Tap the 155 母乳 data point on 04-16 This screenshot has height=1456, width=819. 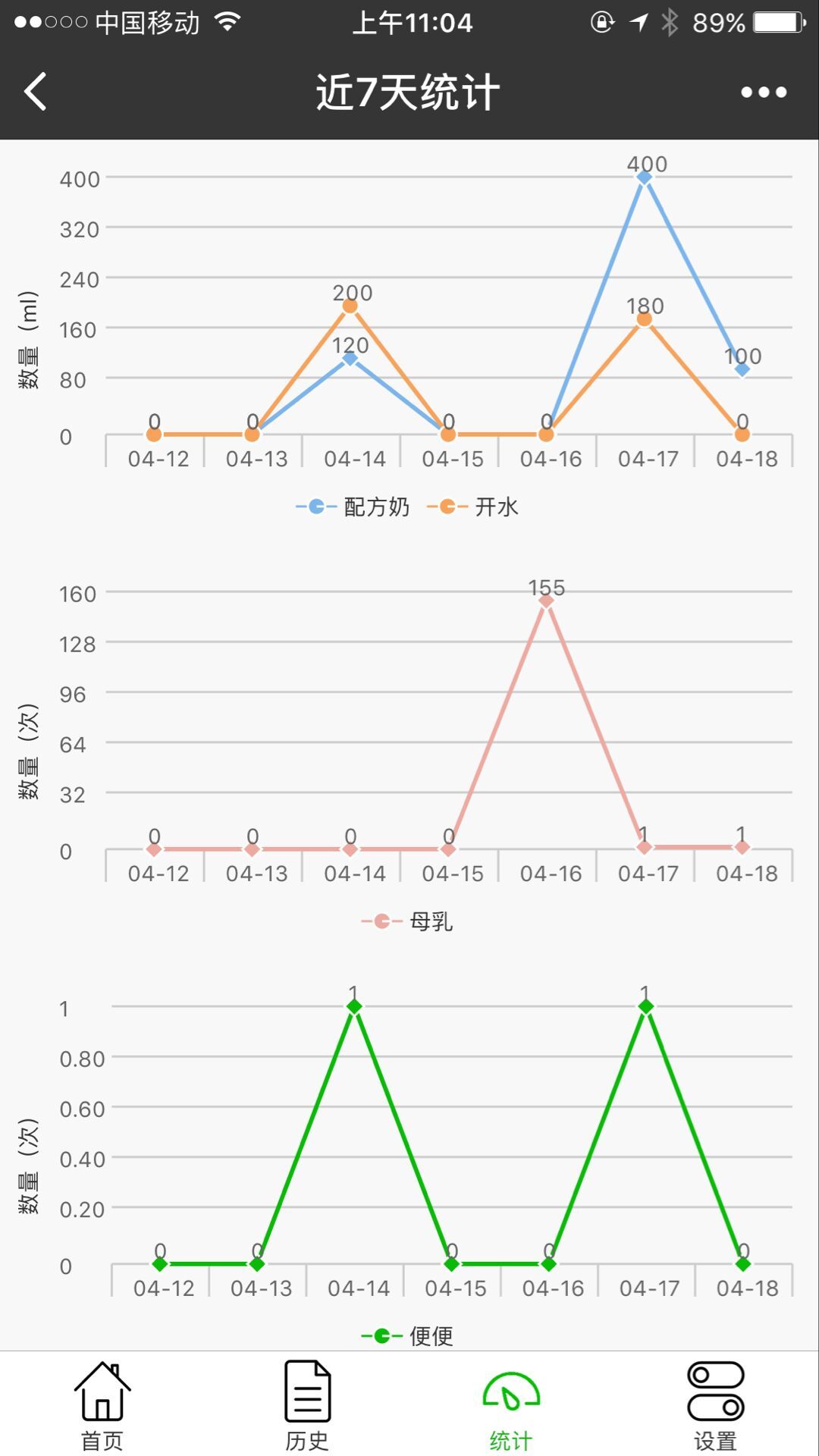click(x=546, y=601)
